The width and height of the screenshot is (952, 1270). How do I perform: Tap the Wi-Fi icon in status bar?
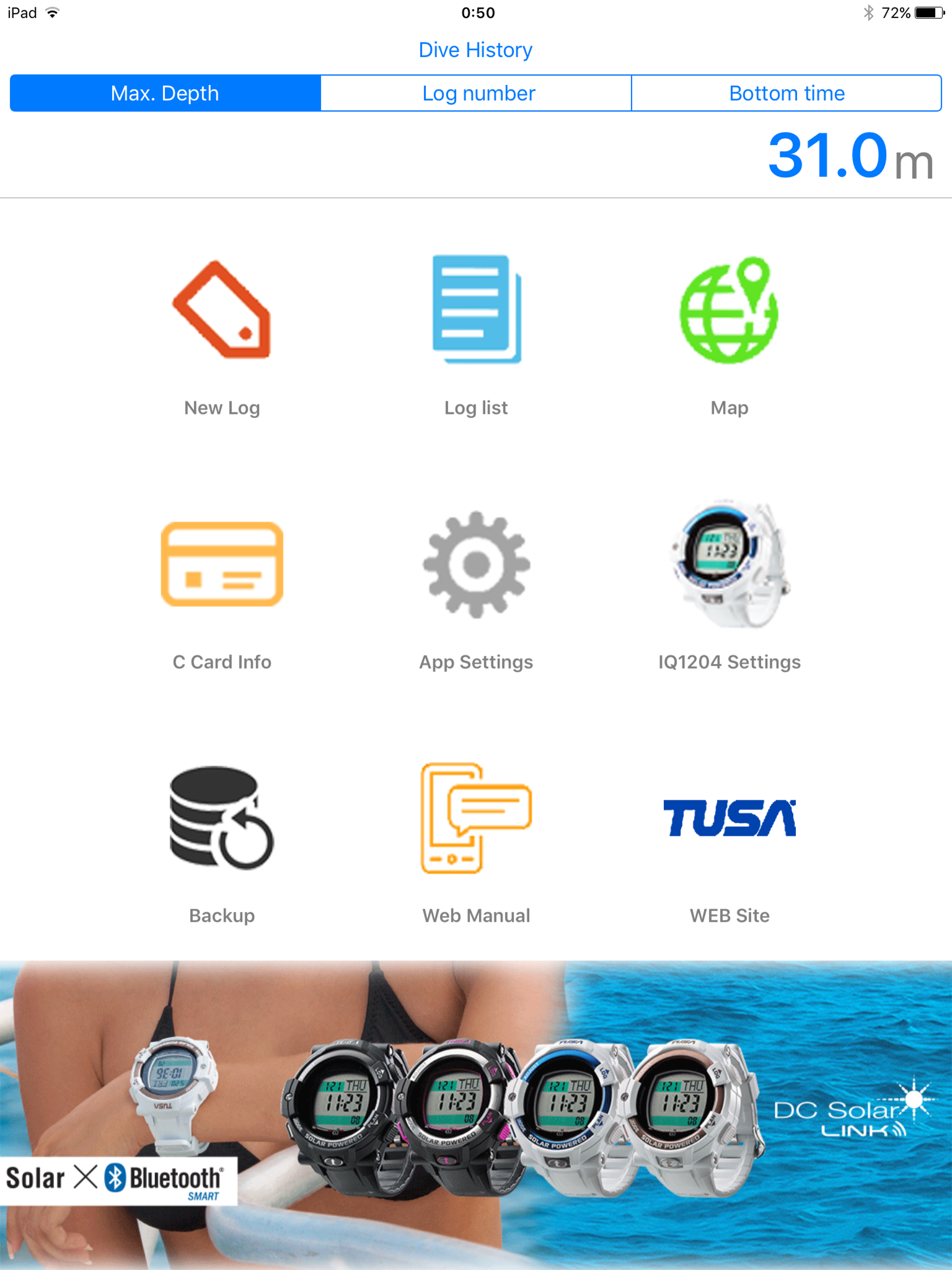[x=52, y=12]
